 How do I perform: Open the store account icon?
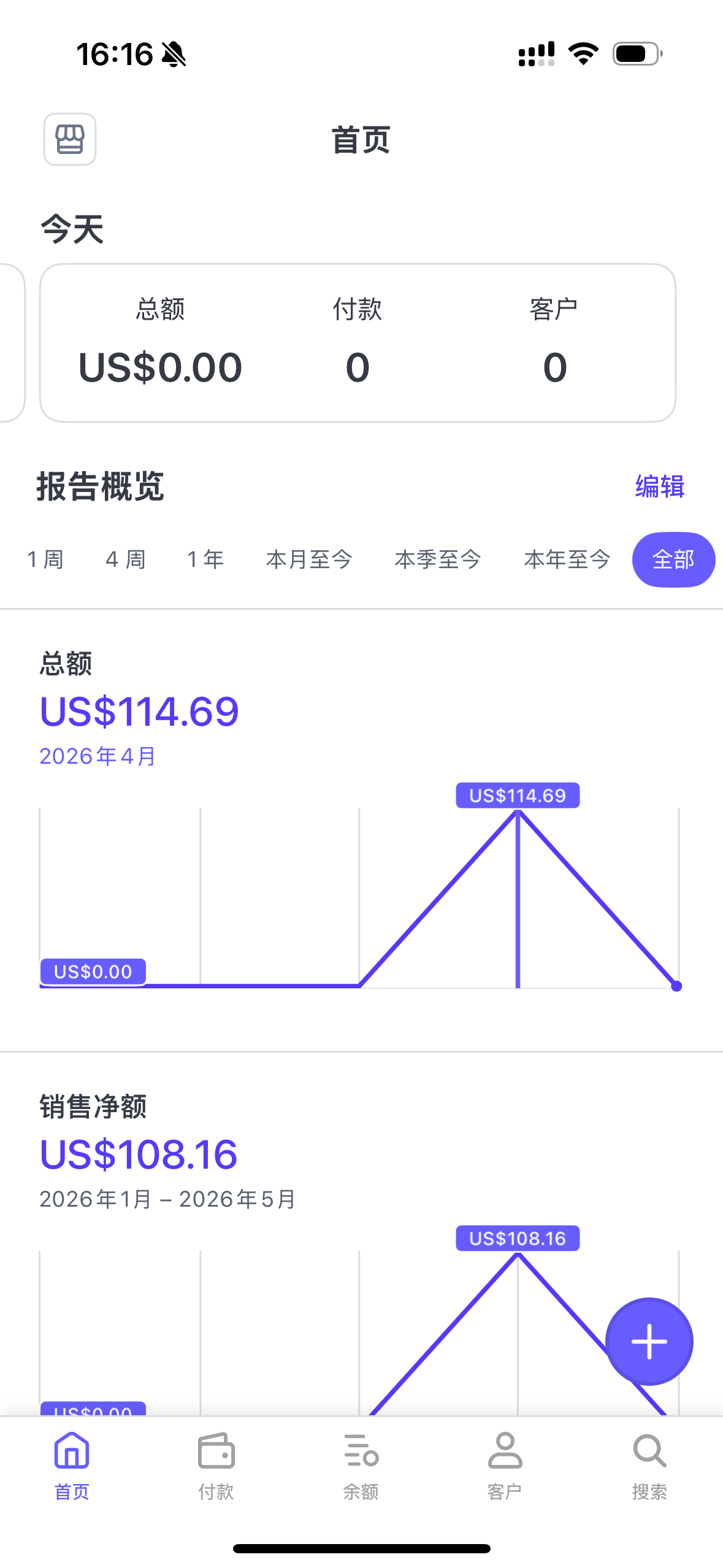[70, 139]
